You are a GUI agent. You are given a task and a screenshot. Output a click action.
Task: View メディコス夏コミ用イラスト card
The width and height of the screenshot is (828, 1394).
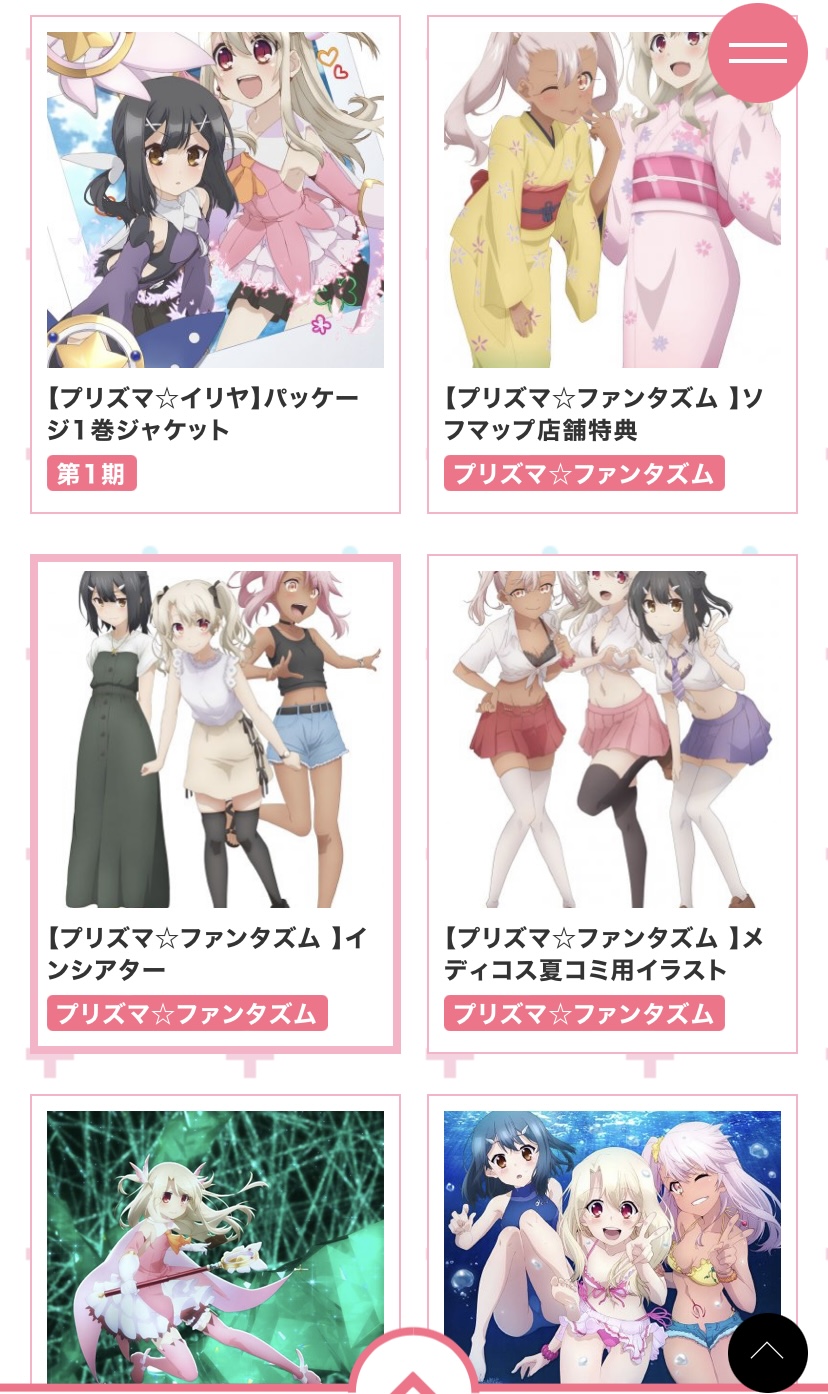pos(612,739)
